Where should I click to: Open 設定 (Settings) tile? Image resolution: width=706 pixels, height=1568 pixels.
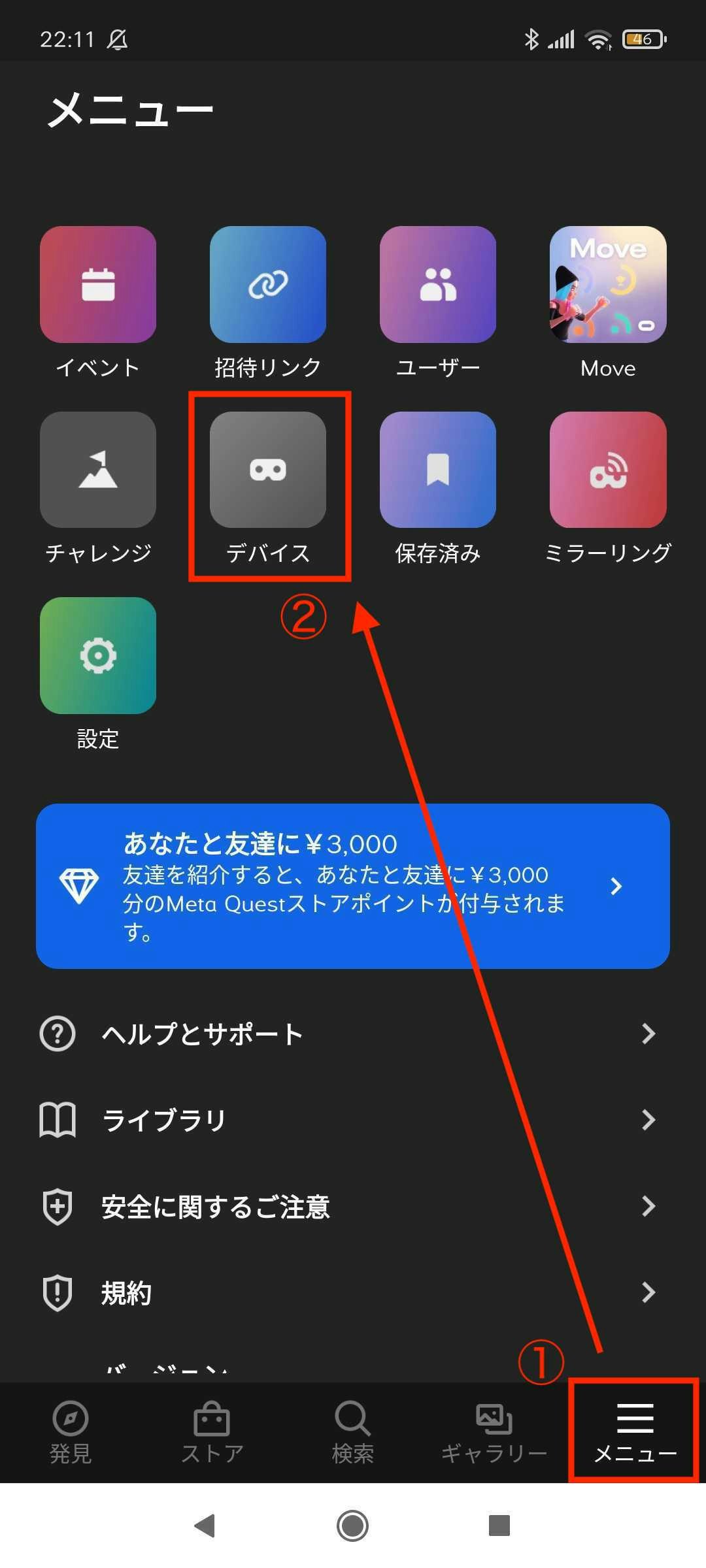click(98, 655)
